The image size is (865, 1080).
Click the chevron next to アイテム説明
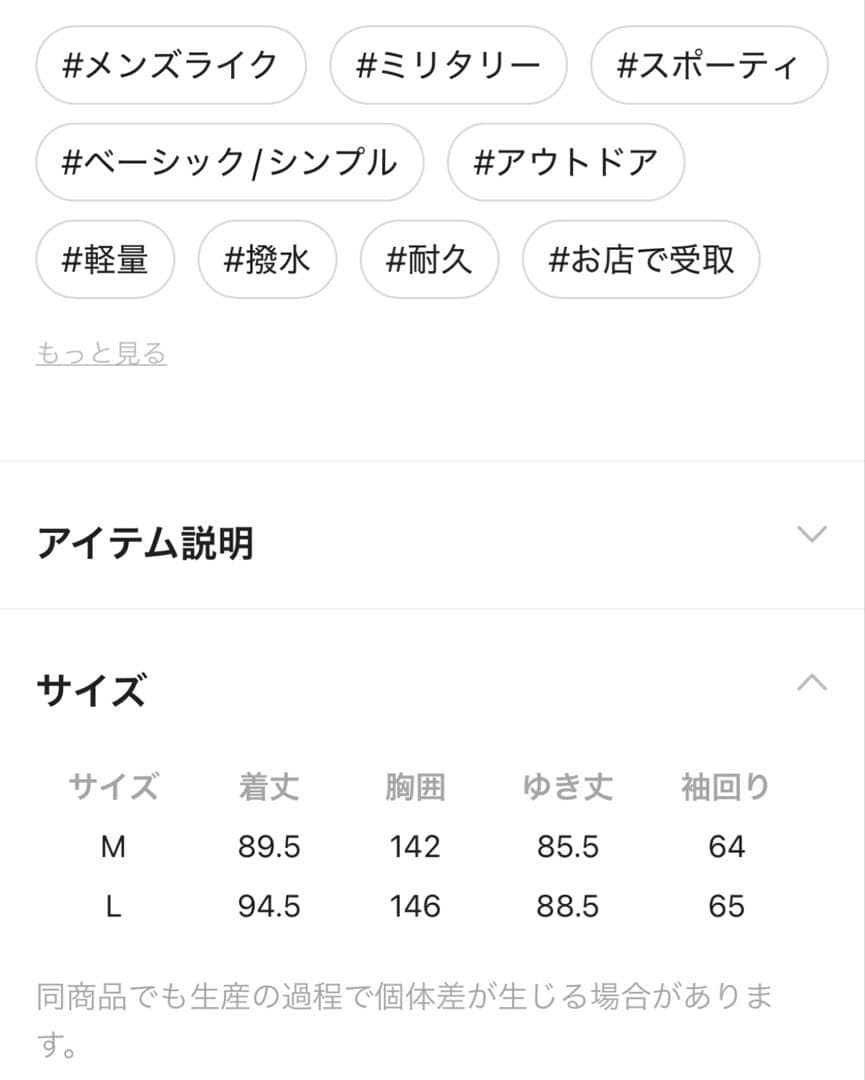coord(814,535)
